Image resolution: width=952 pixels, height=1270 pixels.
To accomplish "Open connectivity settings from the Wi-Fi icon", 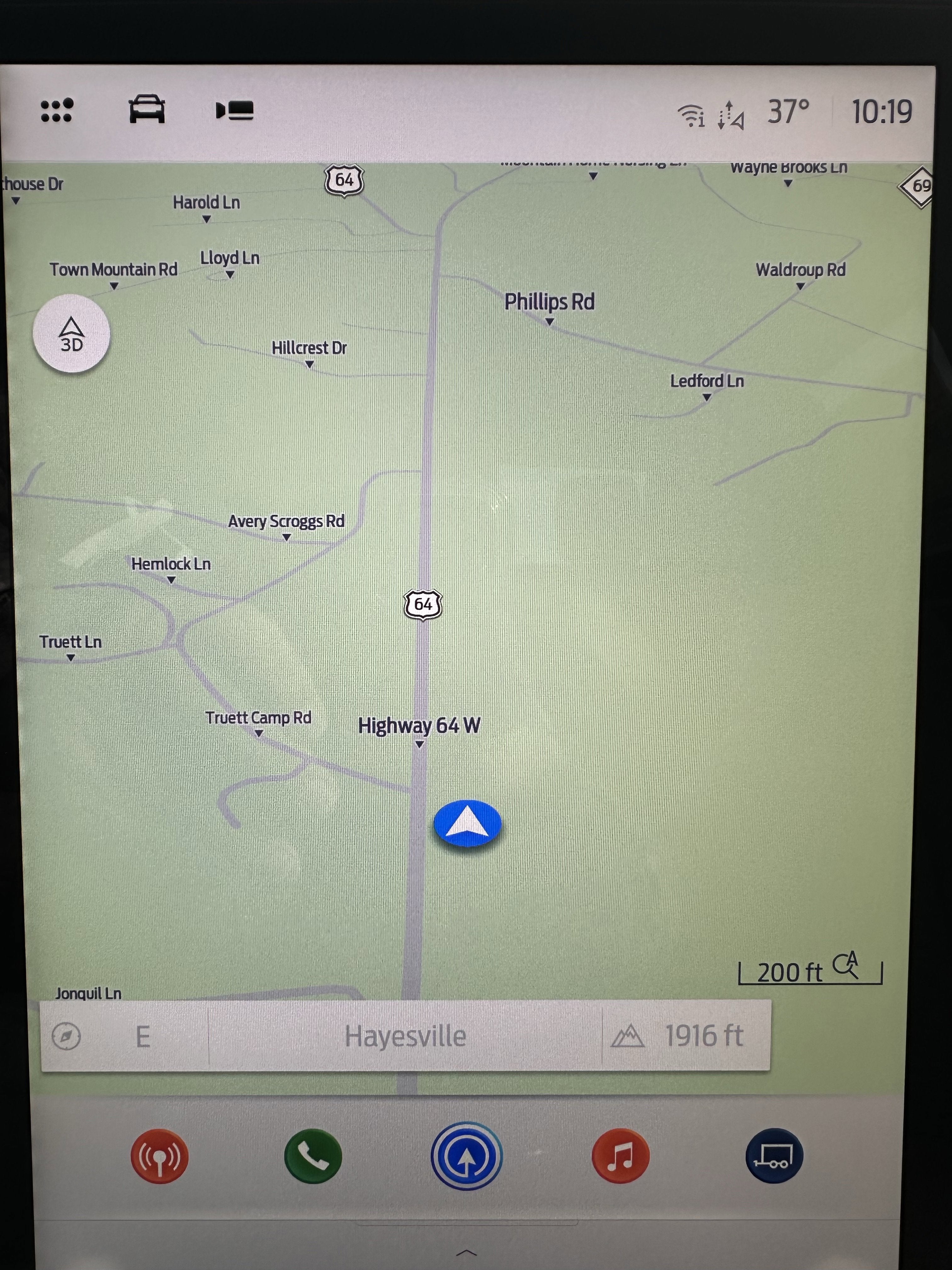I will click(691, 115).
